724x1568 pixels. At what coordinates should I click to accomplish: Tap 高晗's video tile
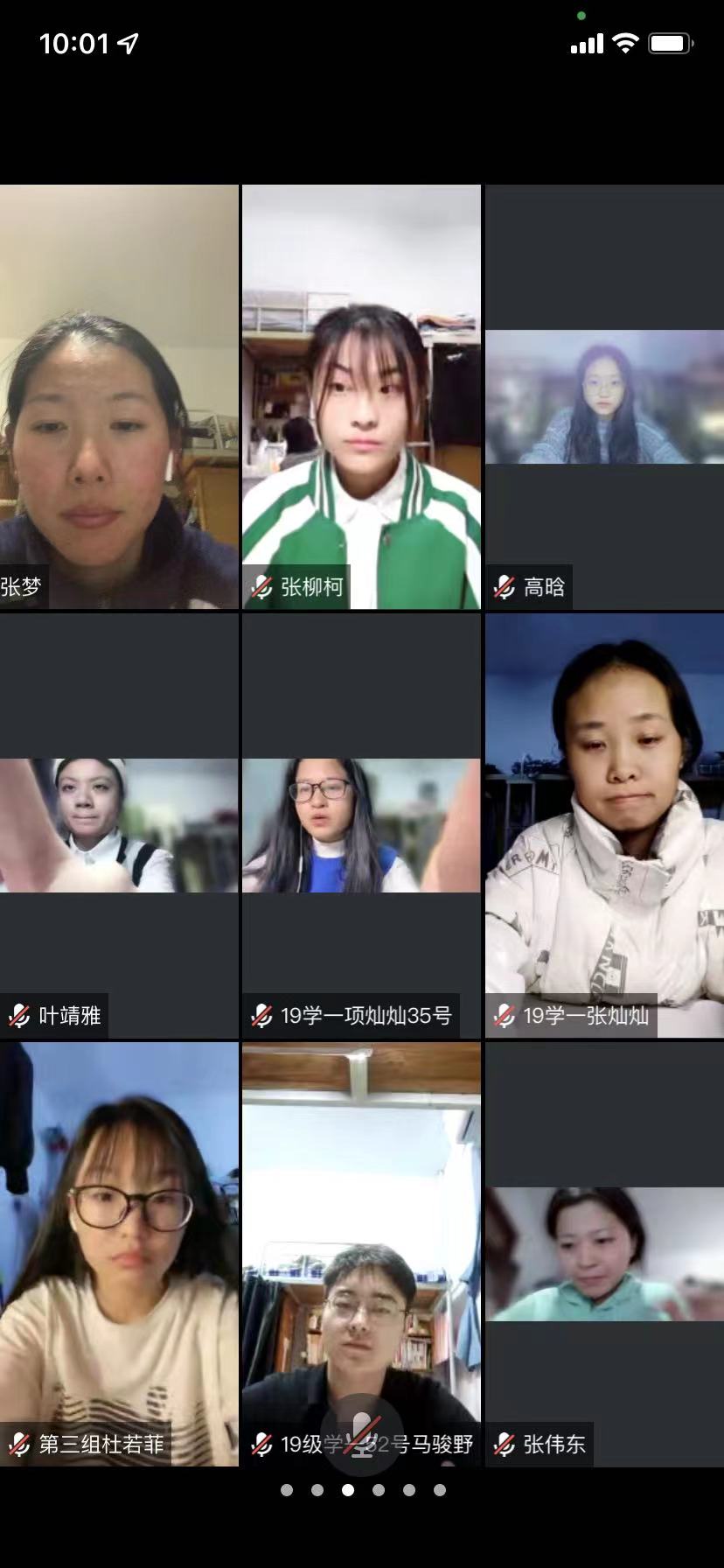pyautogui.click(x=604, y=396)
